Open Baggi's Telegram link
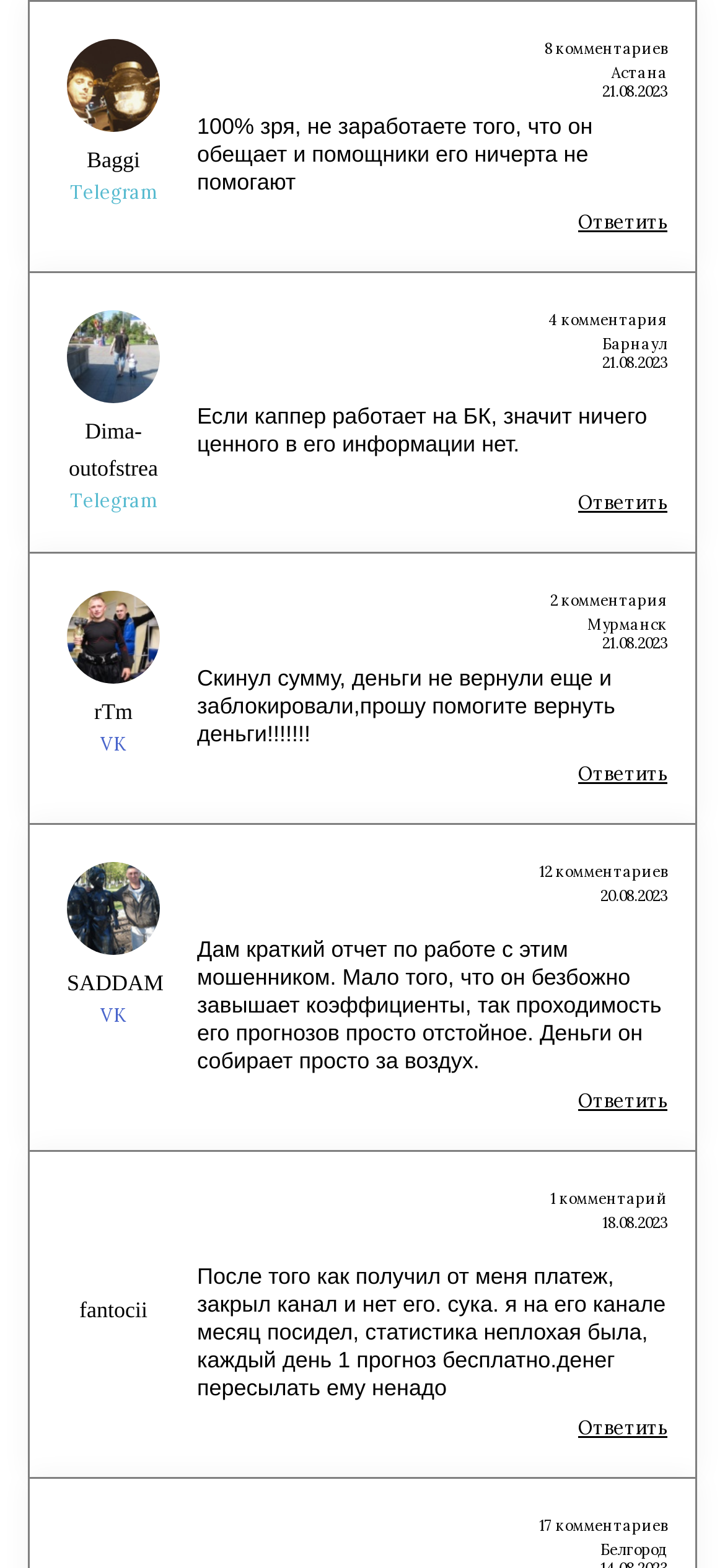 point(113,193)
